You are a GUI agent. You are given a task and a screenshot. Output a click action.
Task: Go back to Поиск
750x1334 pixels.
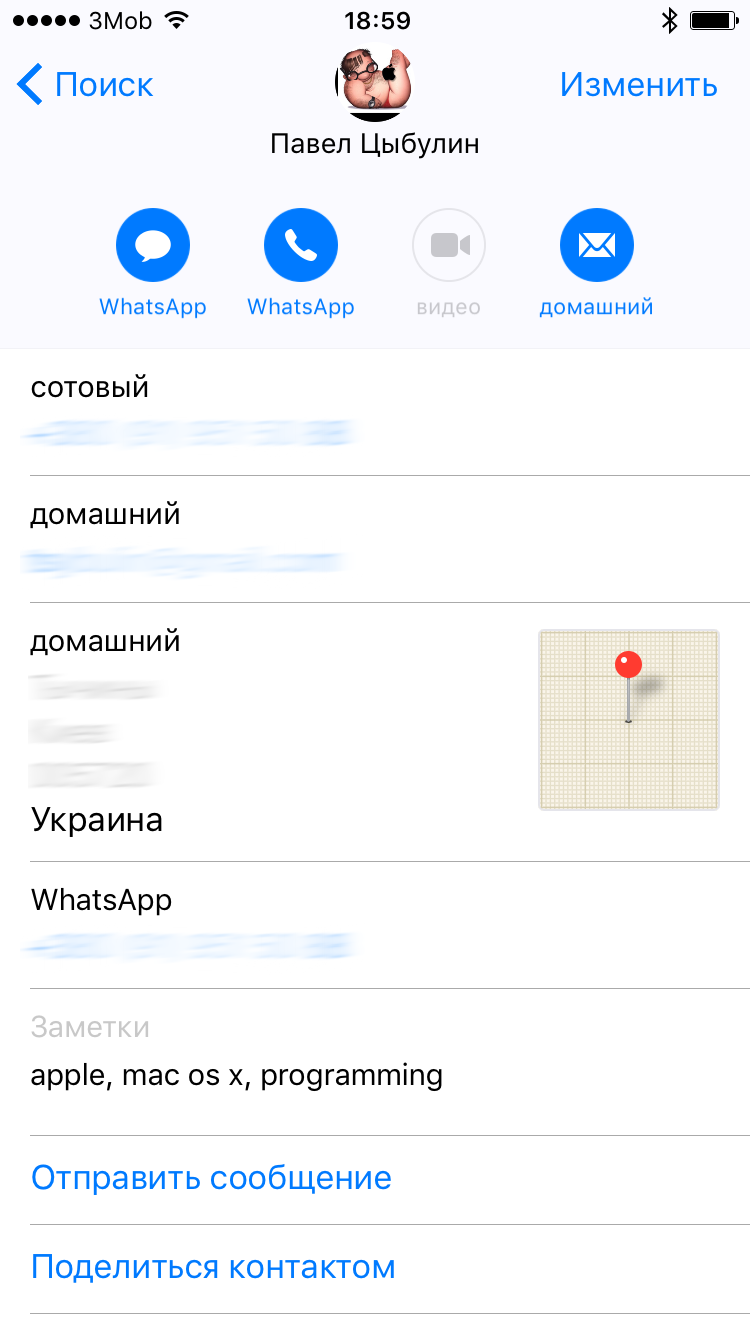pos(86,85)
